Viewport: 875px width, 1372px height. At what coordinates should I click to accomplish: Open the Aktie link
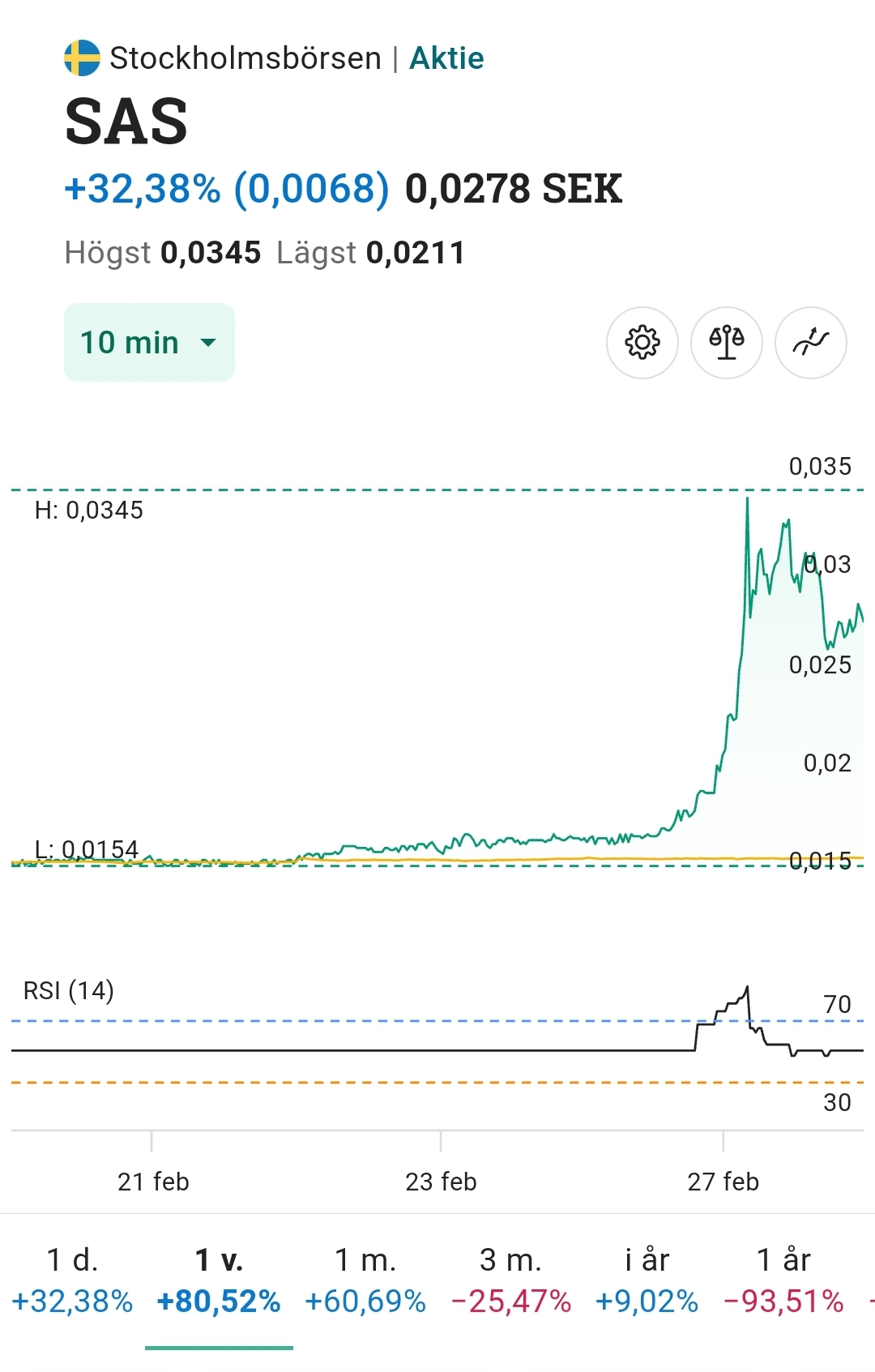click(446, 58)
